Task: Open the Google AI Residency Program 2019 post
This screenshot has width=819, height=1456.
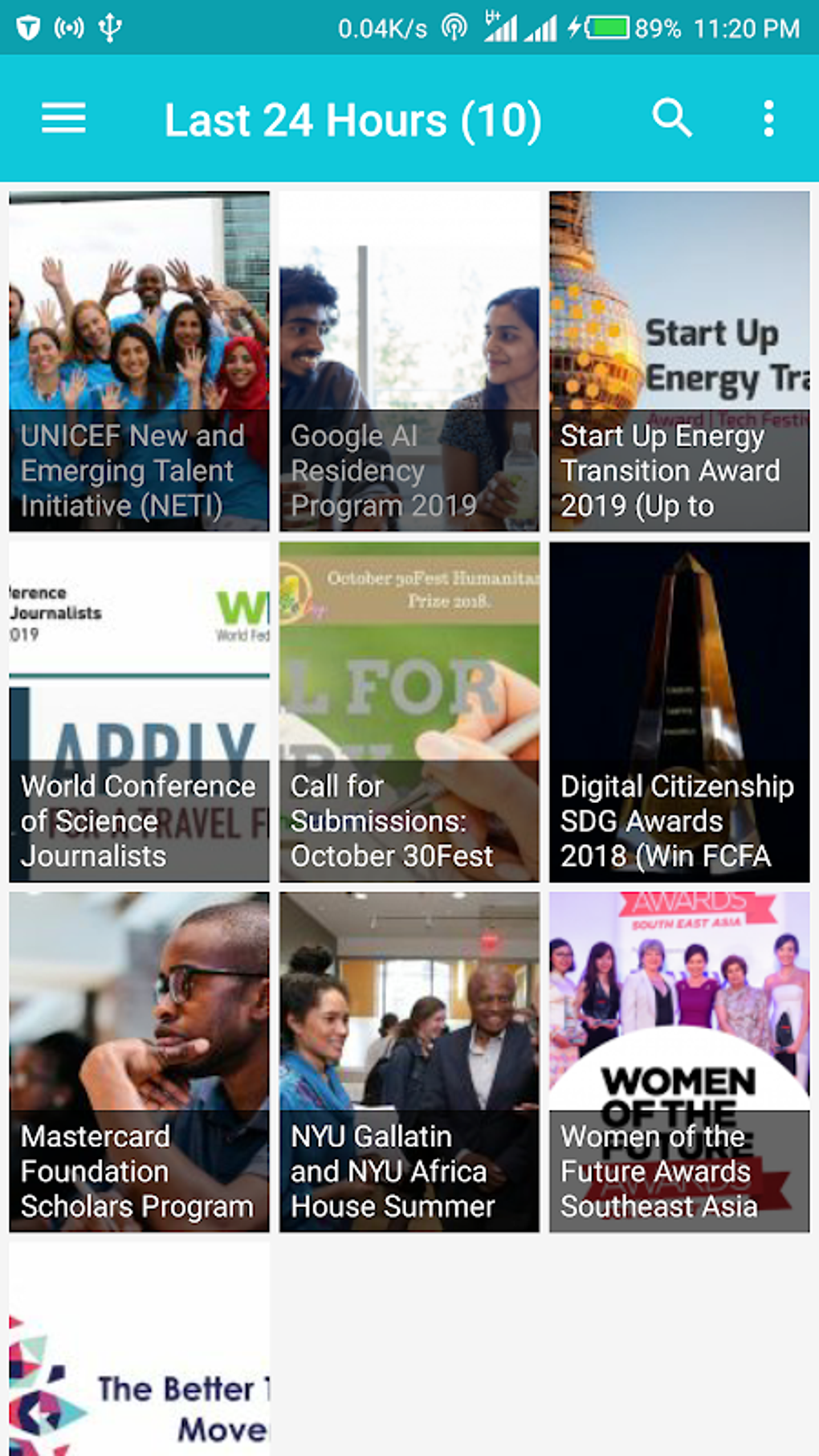Action: [409, 359]
